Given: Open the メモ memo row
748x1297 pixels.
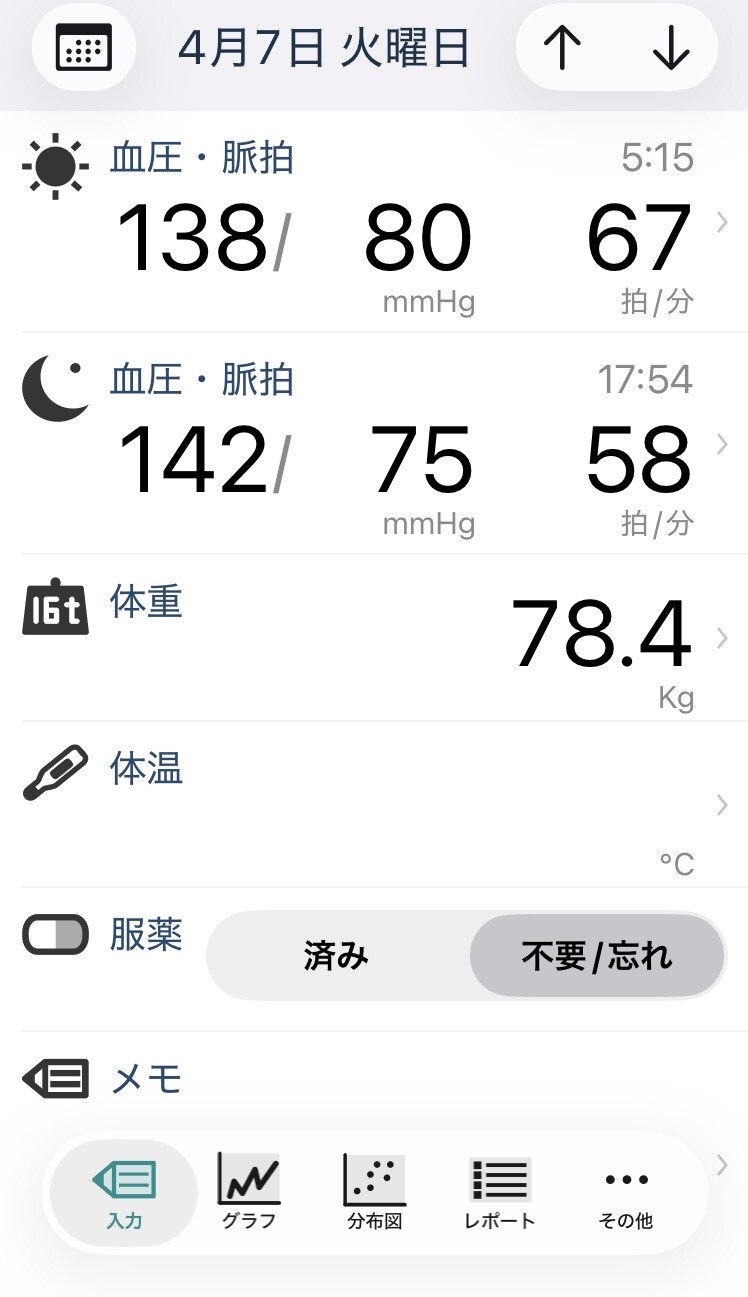Looking at the screenshot, I should click(374, 1078).
